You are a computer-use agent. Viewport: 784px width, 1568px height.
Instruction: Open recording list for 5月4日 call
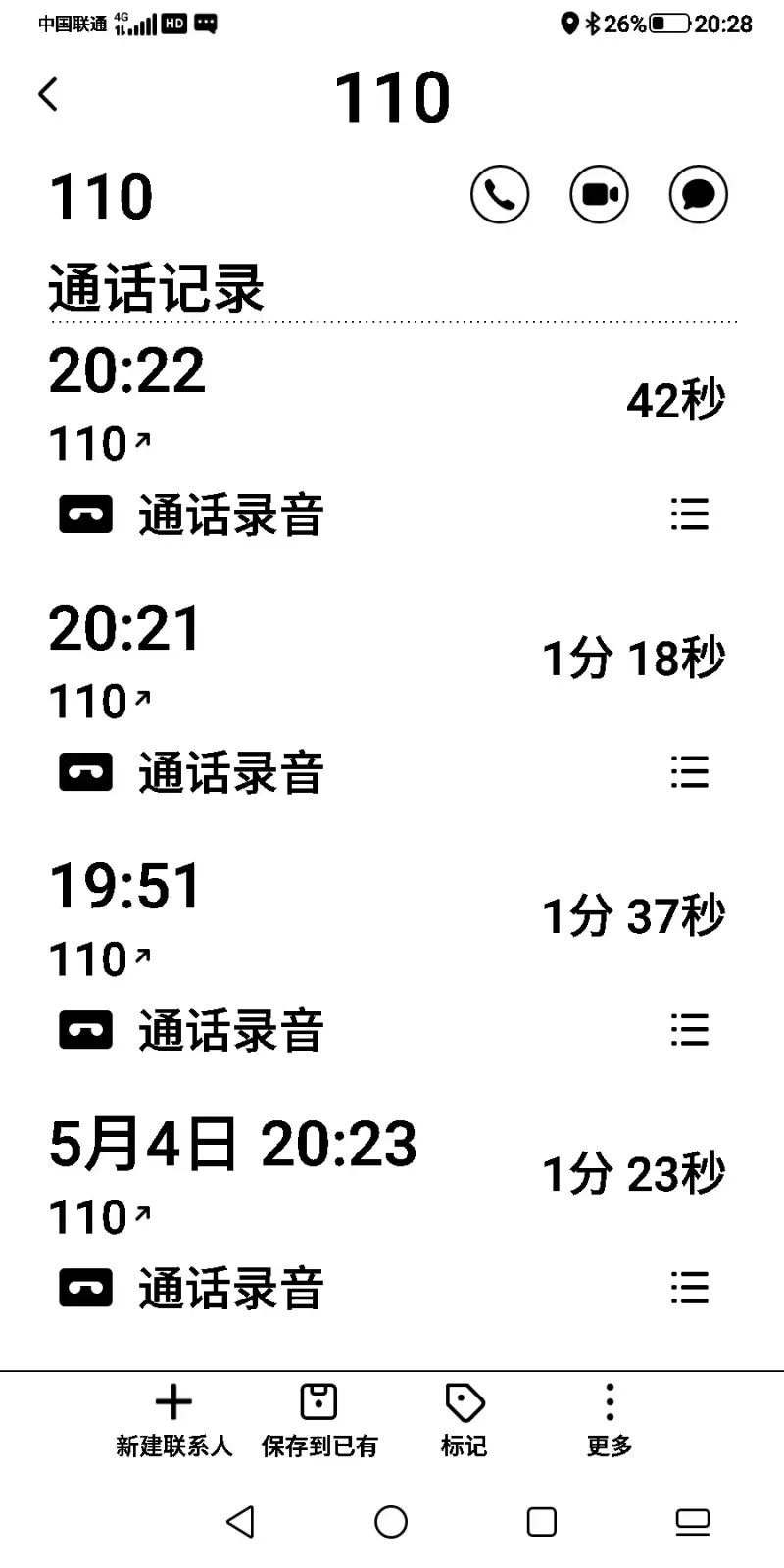pos(690,1288)
